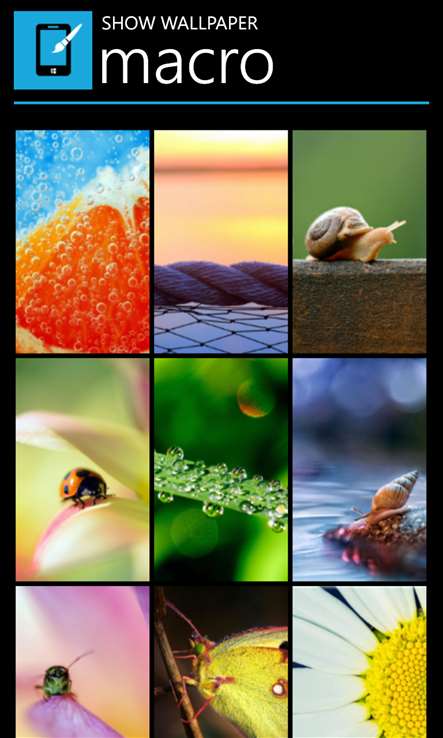Image resolution: width=443 pixels, height=738 pixels.
Task: Select the snail on water wallpaper
Action: [359, 469]
